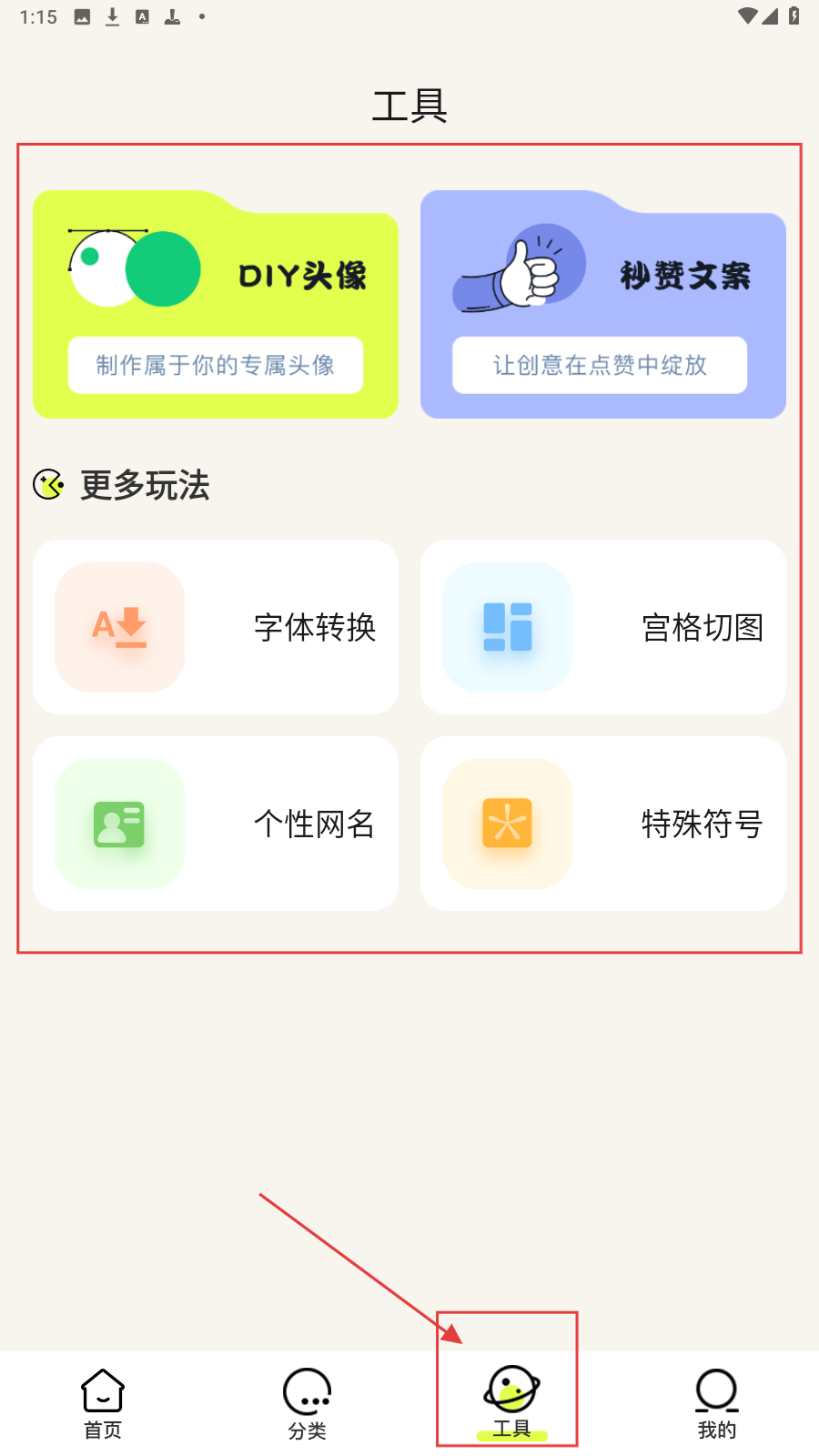Go to the 我的 tab

point(716,1404)
